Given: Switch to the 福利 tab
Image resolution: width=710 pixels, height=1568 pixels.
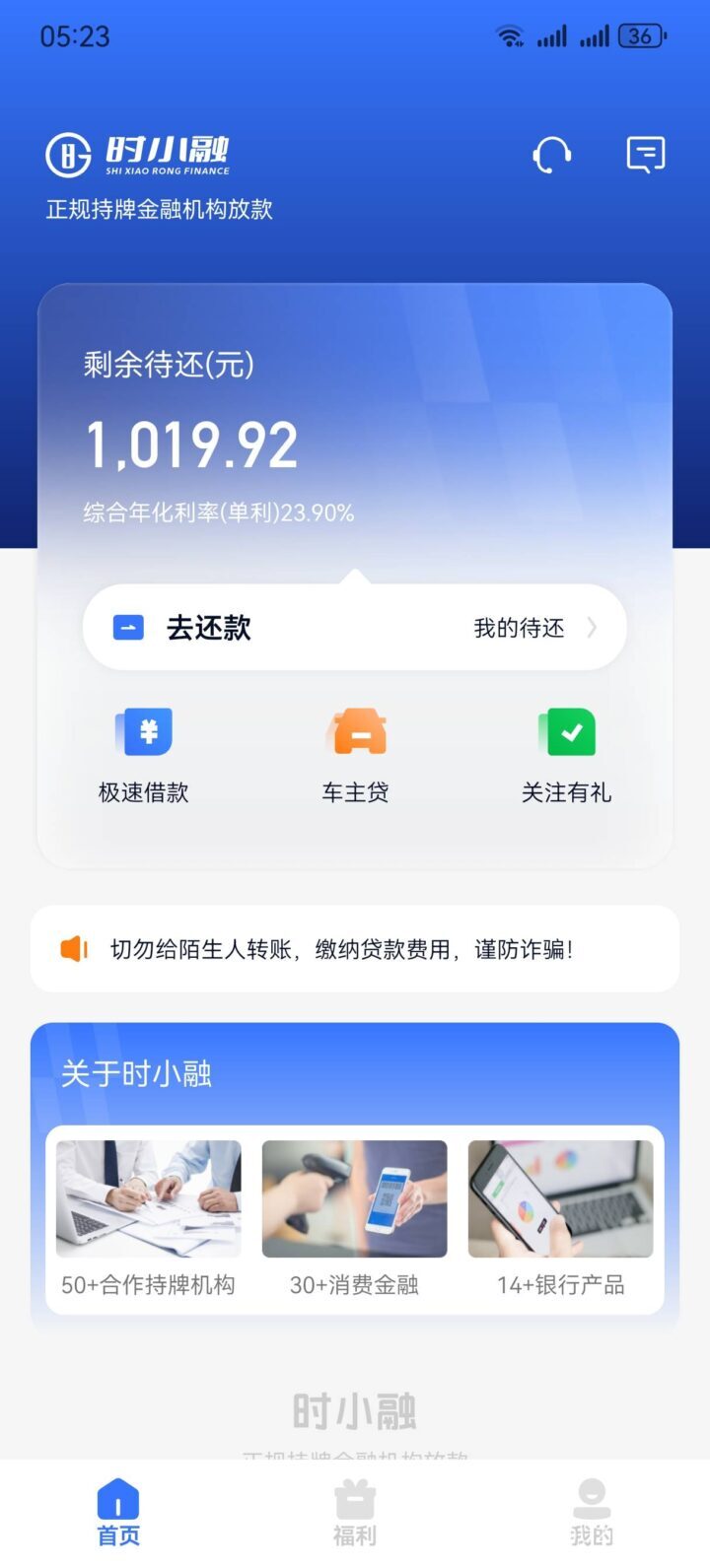Looking at the screenshot, I should (355, 1514).
